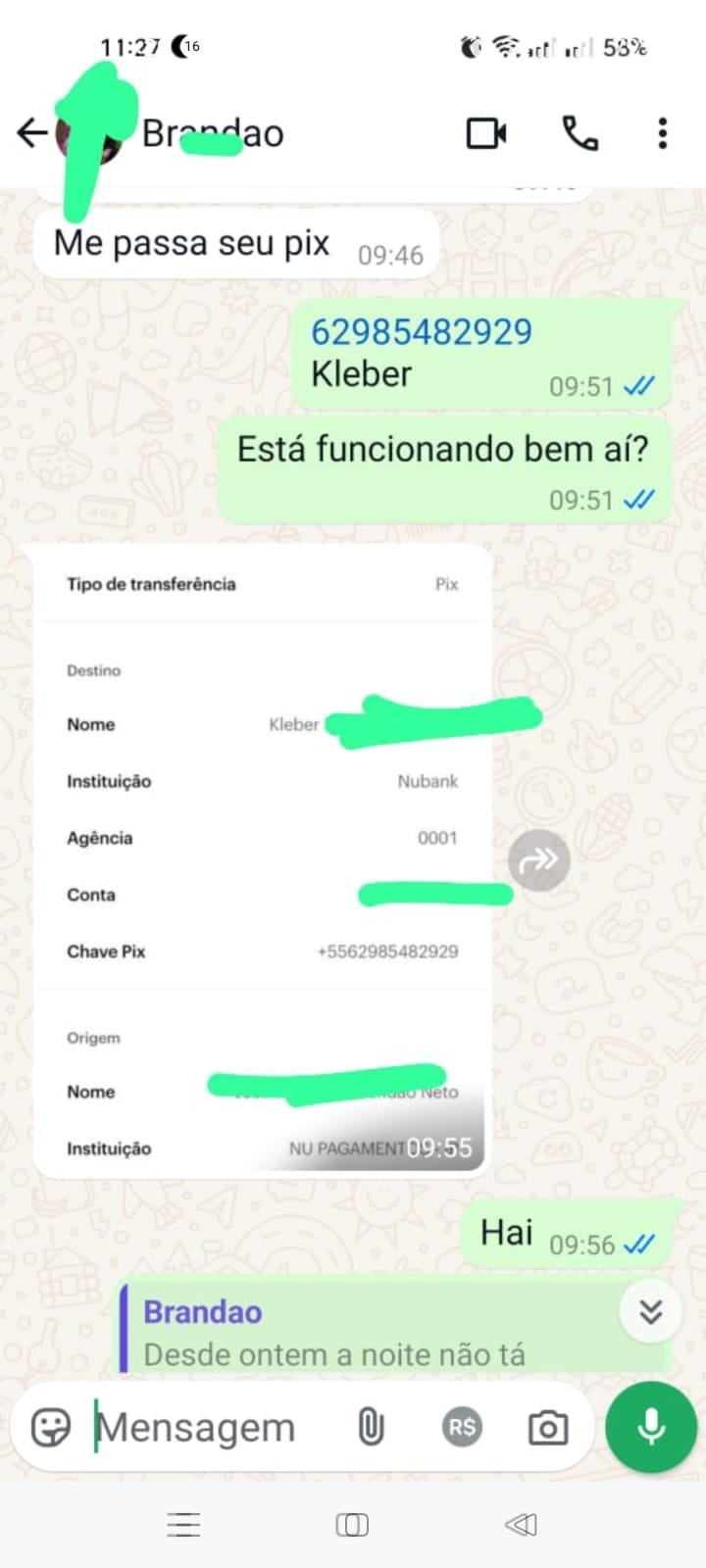Attach a file with the paperclip
This screenshot has width=706, height=1568.
pyautogui.click(x=371, y=1427)
